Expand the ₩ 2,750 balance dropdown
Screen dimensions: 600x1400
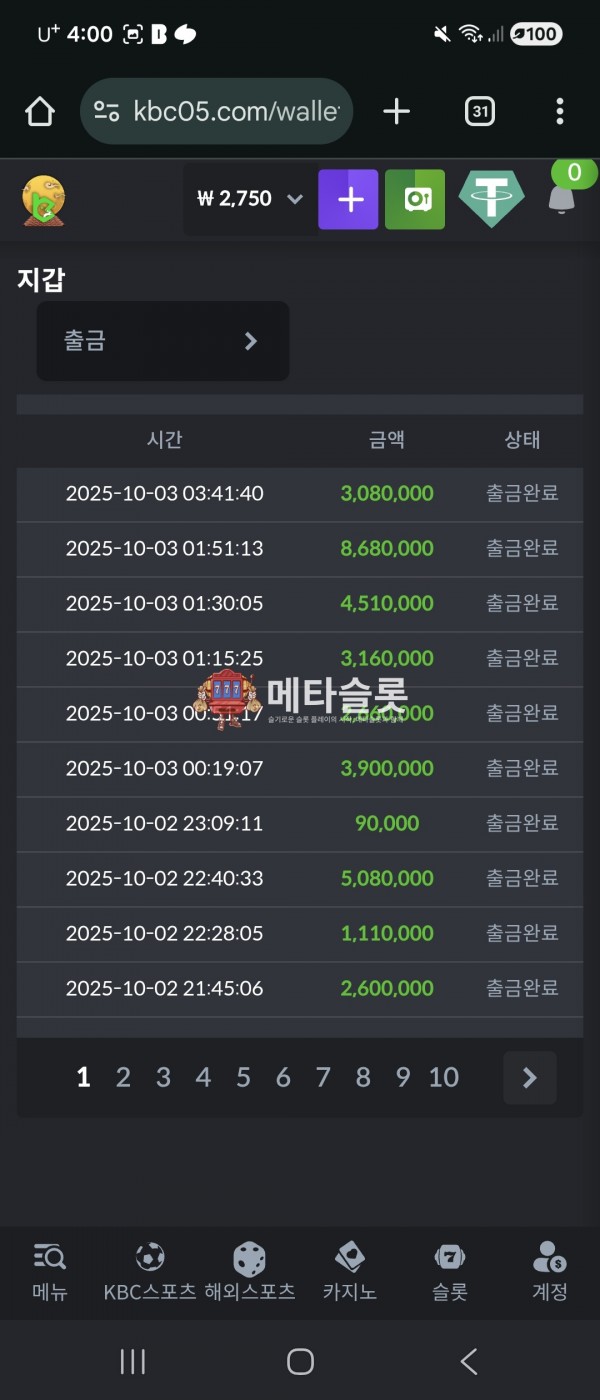(250, 199)
